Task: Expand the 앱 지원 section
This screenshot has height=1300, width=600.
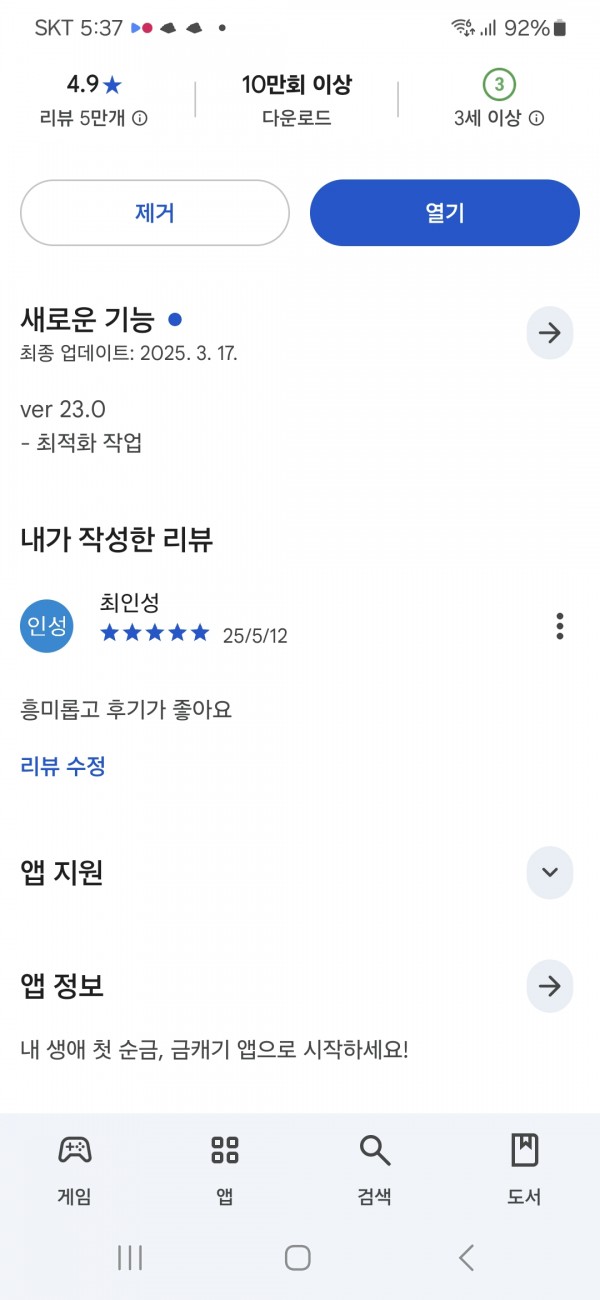Action: pyautogui.click(x=550, y=872)
